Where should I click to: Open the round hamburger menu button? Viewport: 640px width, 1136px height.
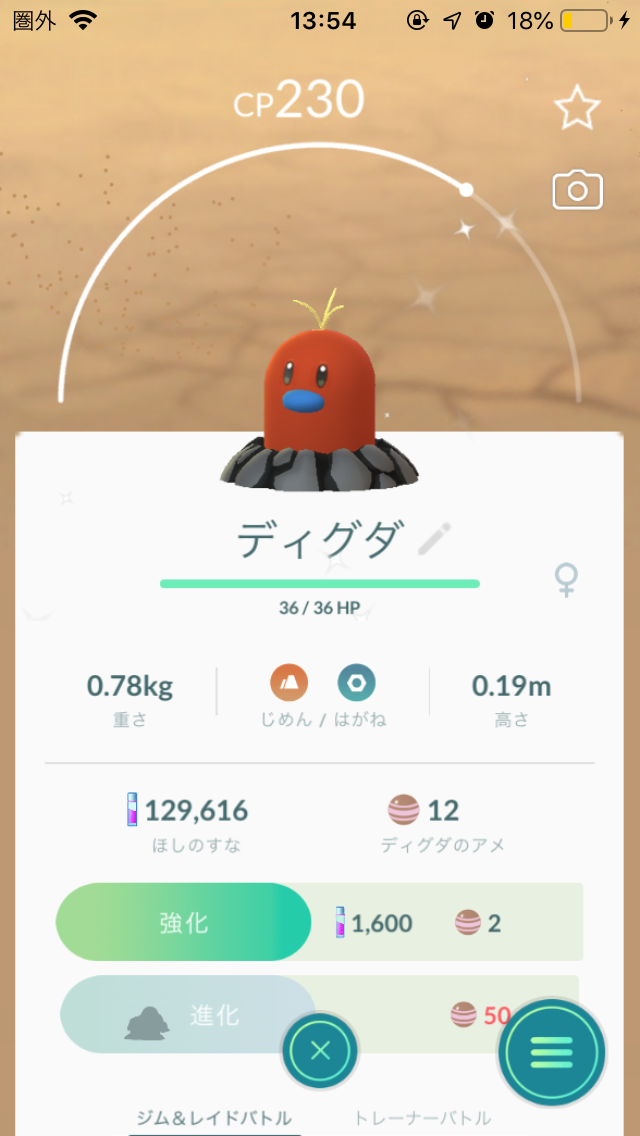(x=552, y=1052)
